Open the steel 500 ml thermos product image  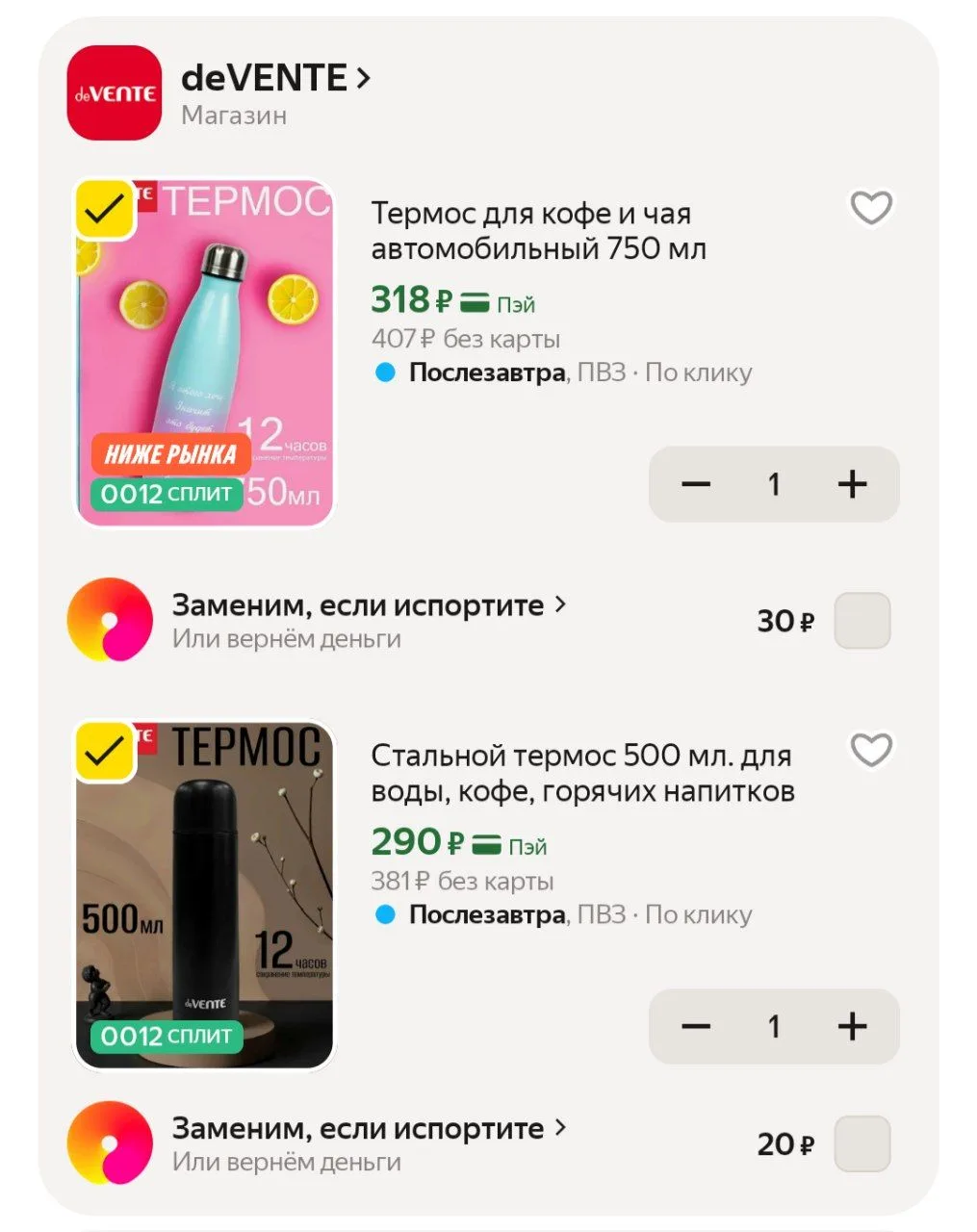click(204, 895)
